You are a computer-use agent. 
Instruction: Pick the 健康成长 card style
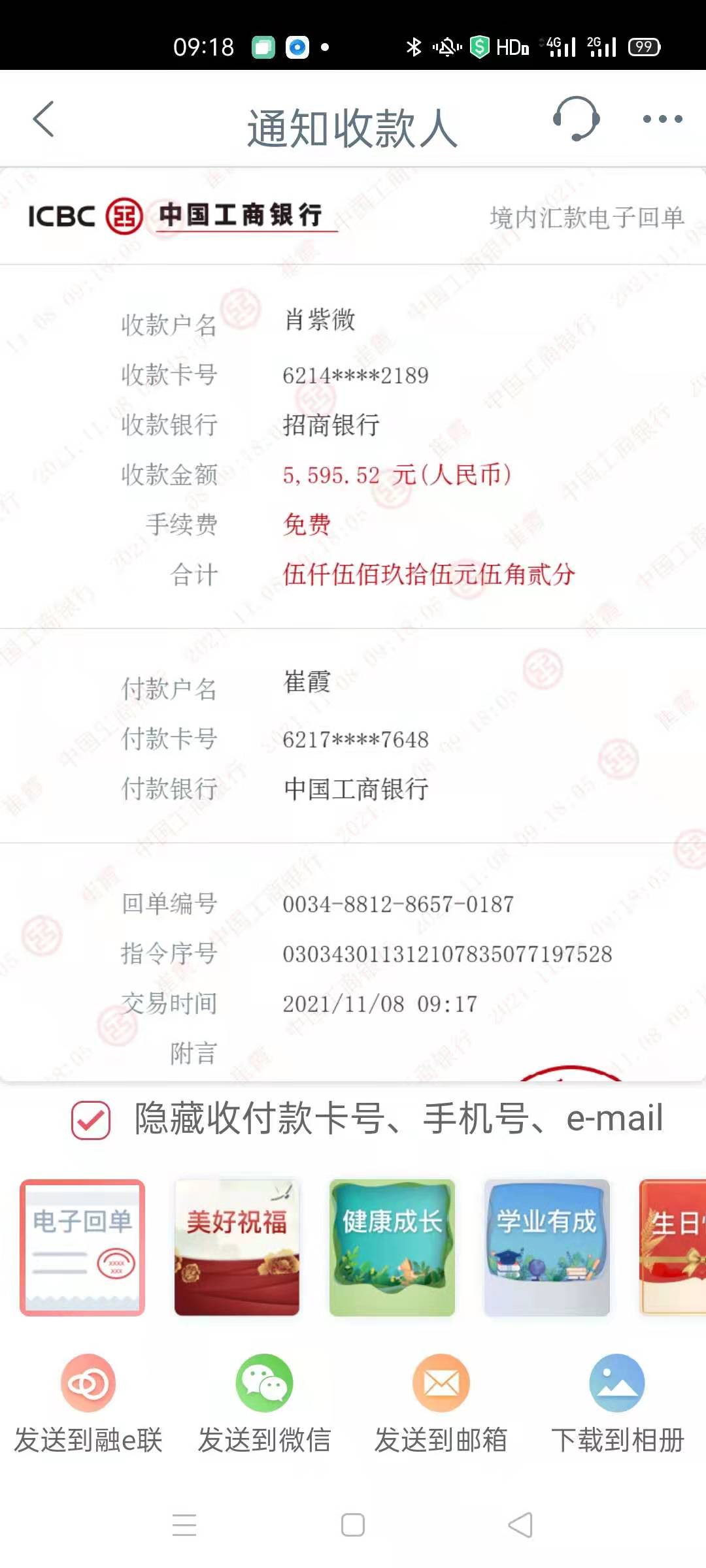point(392,1247)
